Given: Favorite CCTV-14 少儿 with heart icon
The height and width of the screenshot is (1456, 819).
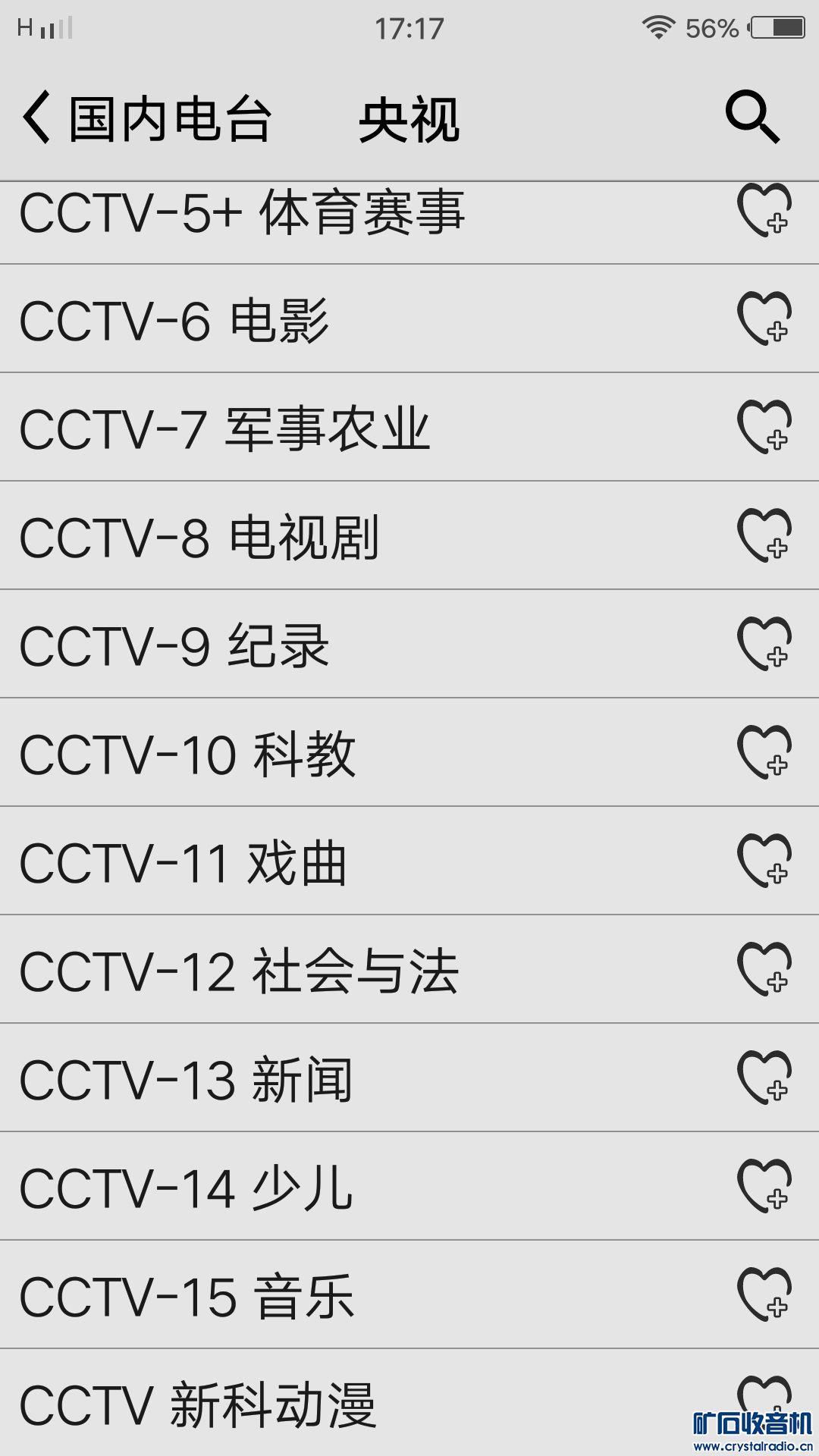Looking at the screenshot, I should tap(764, 1186).
